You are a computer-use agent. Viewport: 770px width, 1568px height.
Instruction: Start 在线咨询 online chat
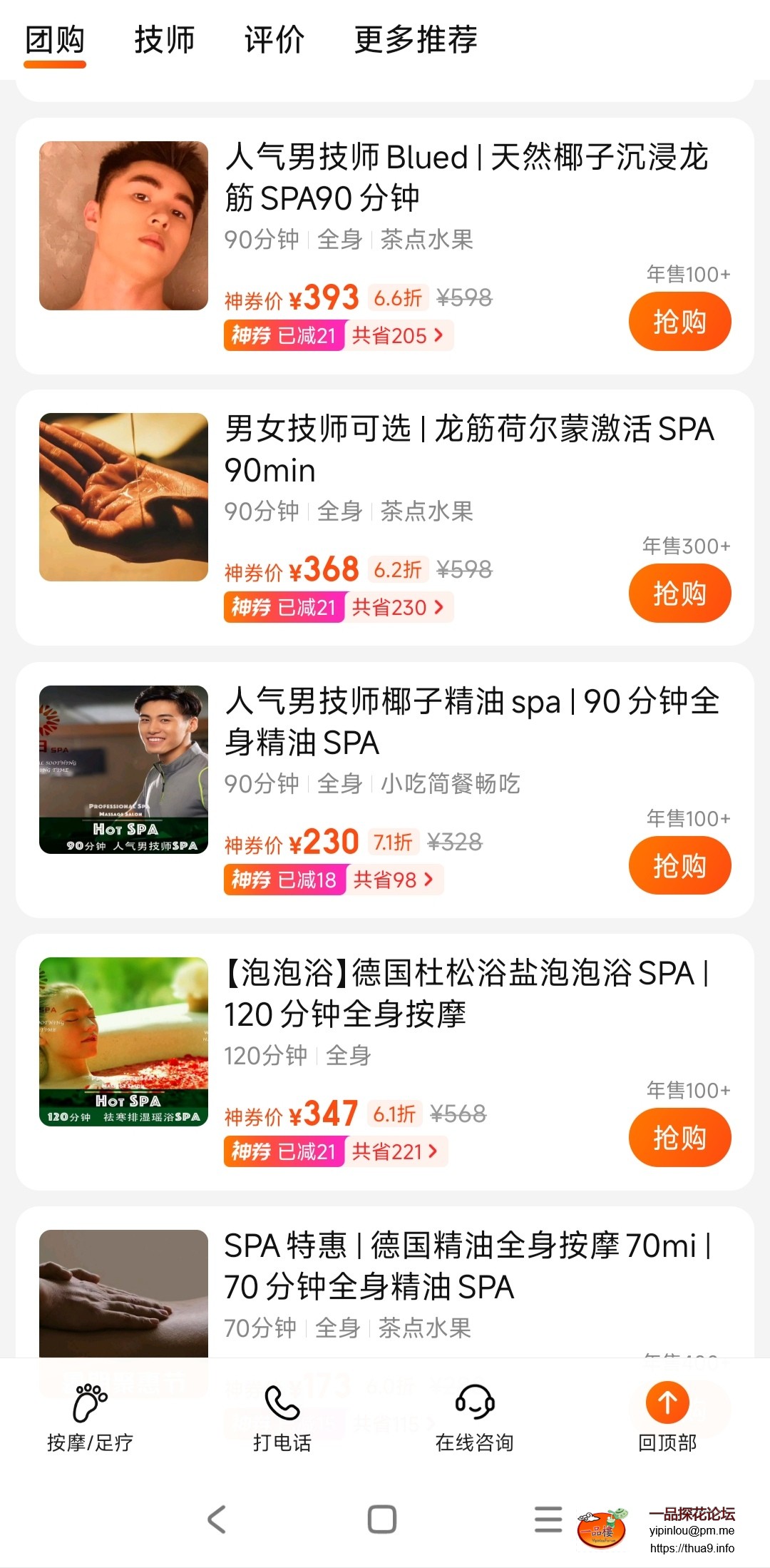click(x=475, y=1418)
